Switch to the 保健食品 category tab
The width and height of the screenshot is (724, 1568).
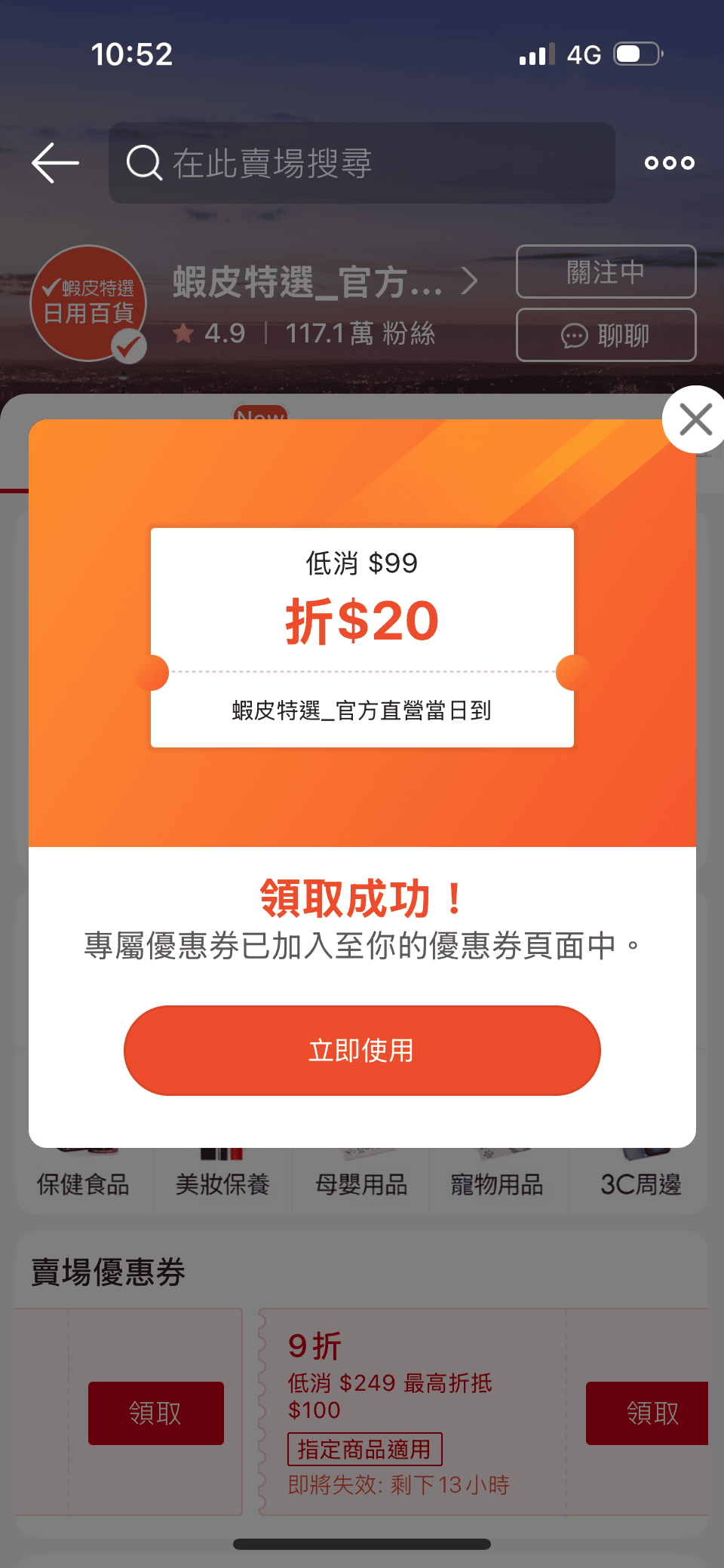[82, 1184]
